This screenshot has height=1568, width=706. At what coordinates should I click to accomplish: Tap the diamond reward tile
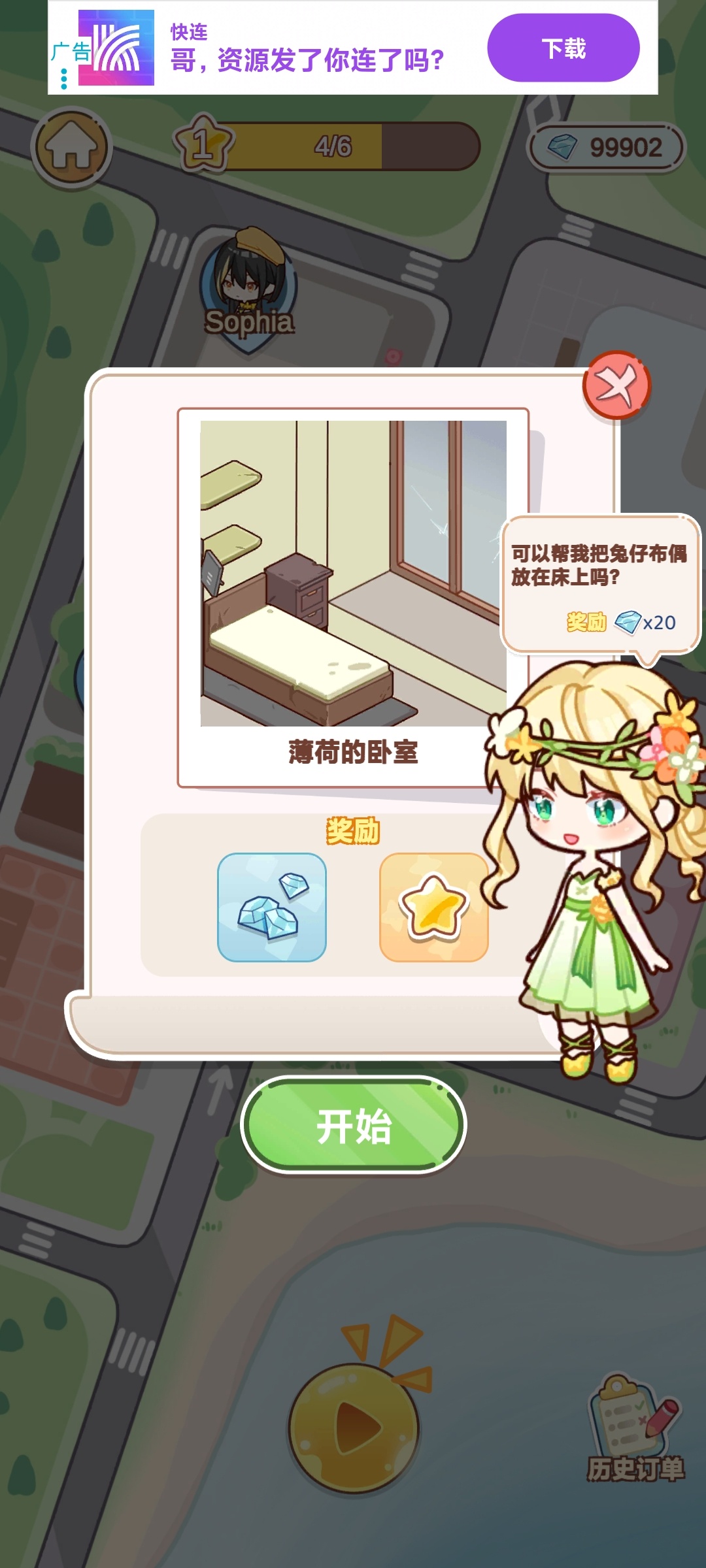pyautogui.click(x=272, y=907)
